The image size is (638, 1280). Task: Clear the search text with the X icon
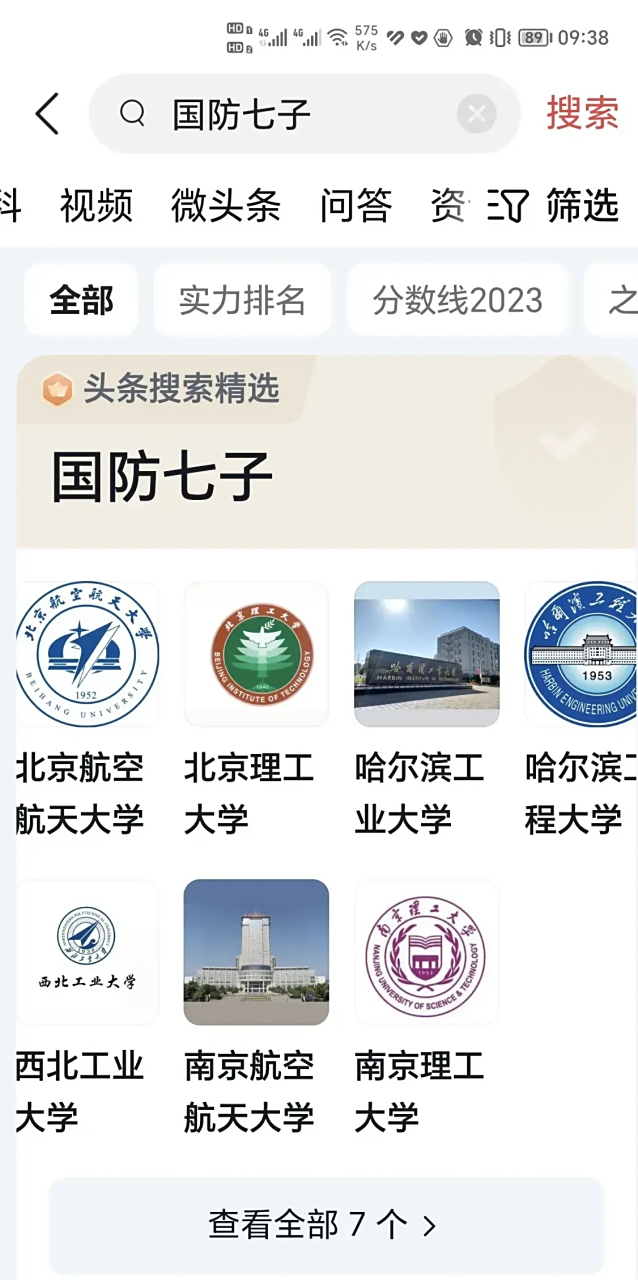coord(477,114)
